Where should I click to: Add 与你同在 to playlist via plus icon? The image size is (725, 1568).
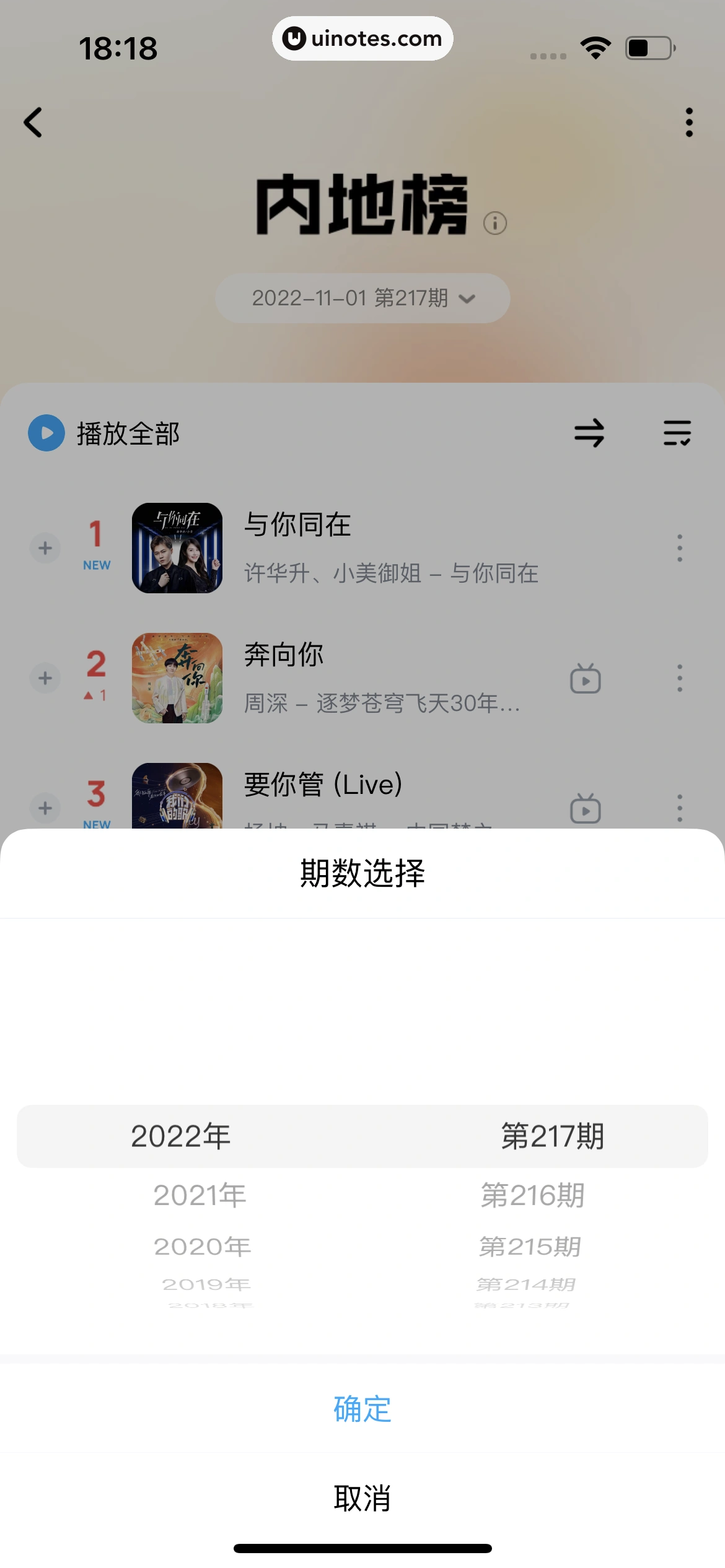coord(45,548)
